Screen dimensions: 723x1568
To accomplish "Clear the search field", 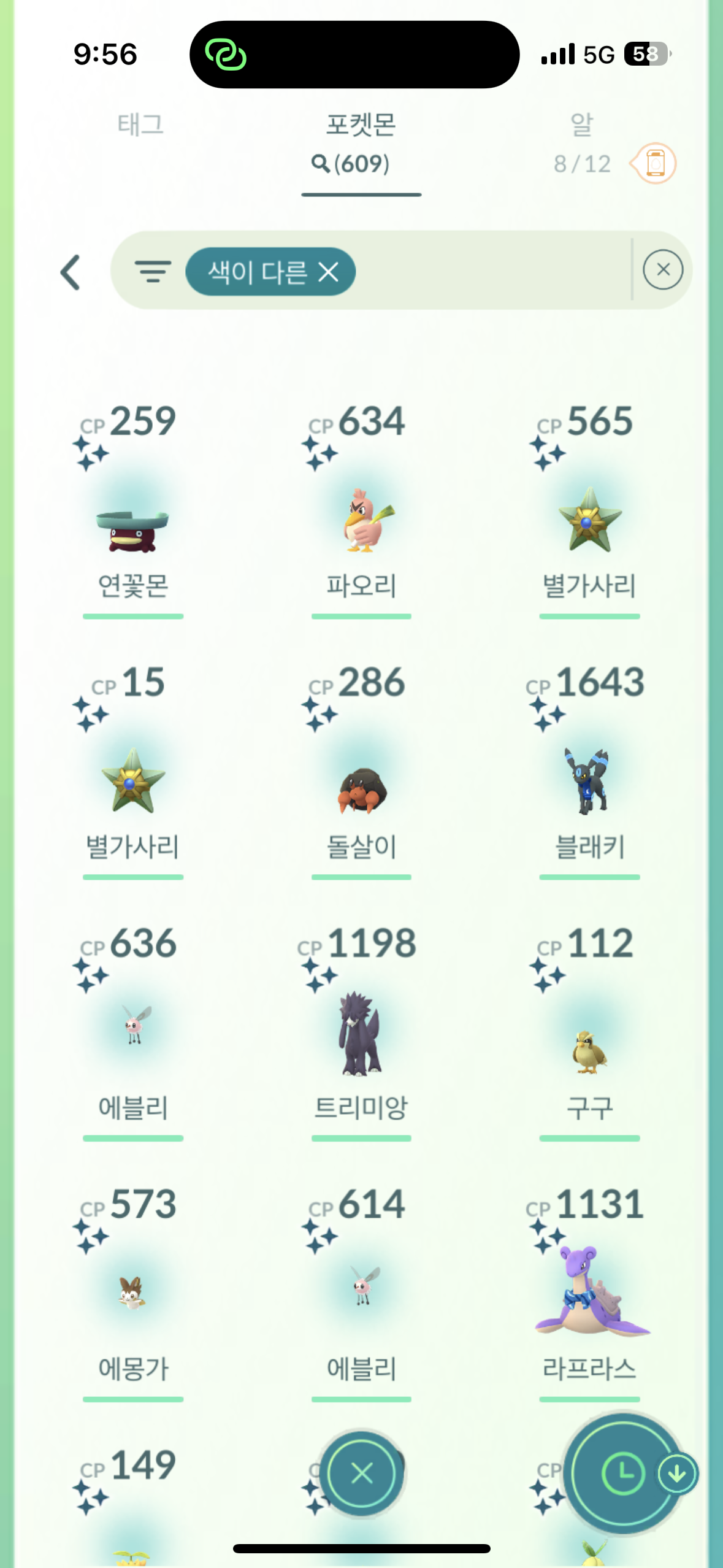I will click(662, 270).
